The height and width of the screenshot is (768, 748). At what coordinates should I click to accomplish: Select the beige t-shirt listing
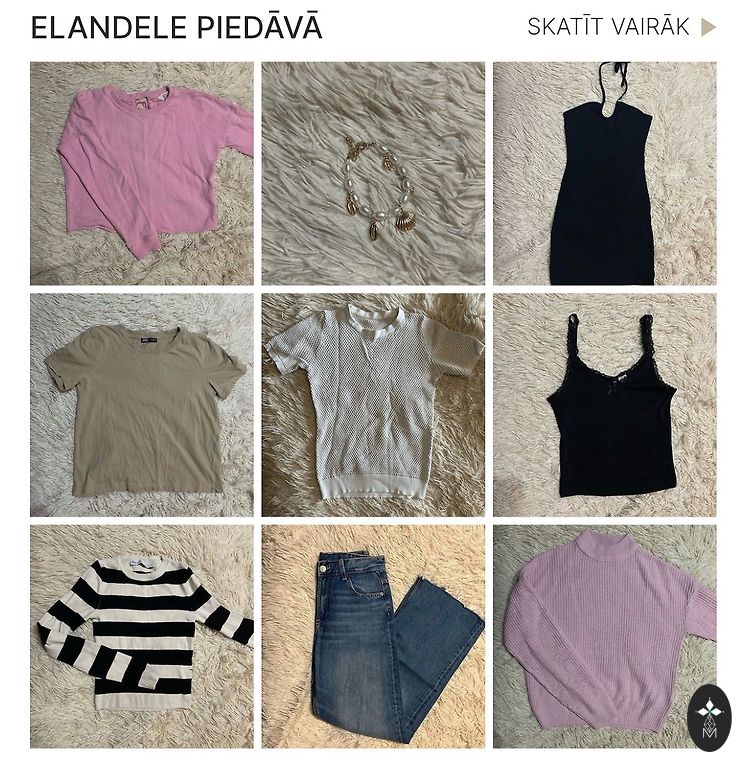pos(142,405)
